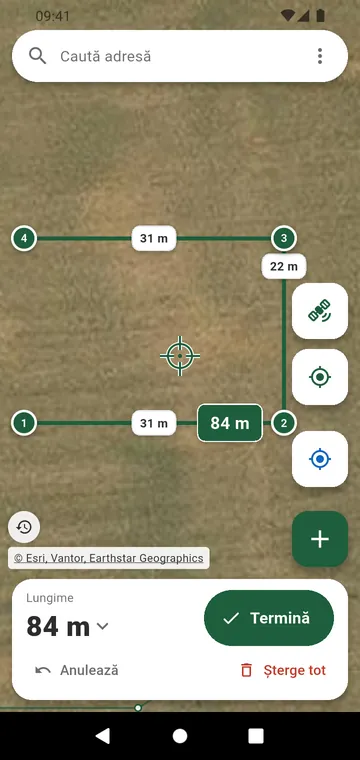Go back using the system back button
360x760 pixels.
click(x=103, y=736)
